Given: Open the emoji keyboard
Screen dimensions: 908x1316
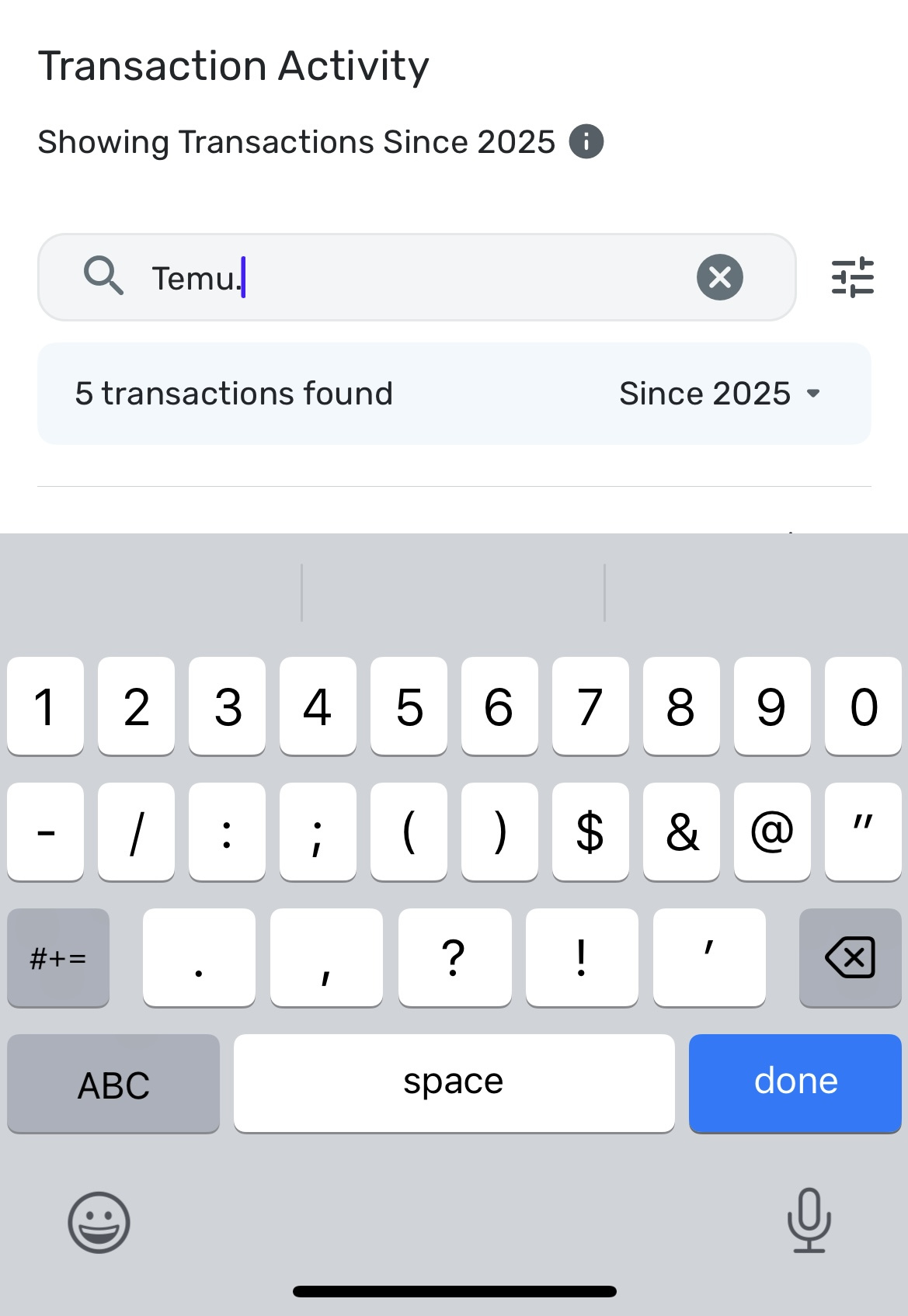Looking at the screenshot, I should (99, 1222).
